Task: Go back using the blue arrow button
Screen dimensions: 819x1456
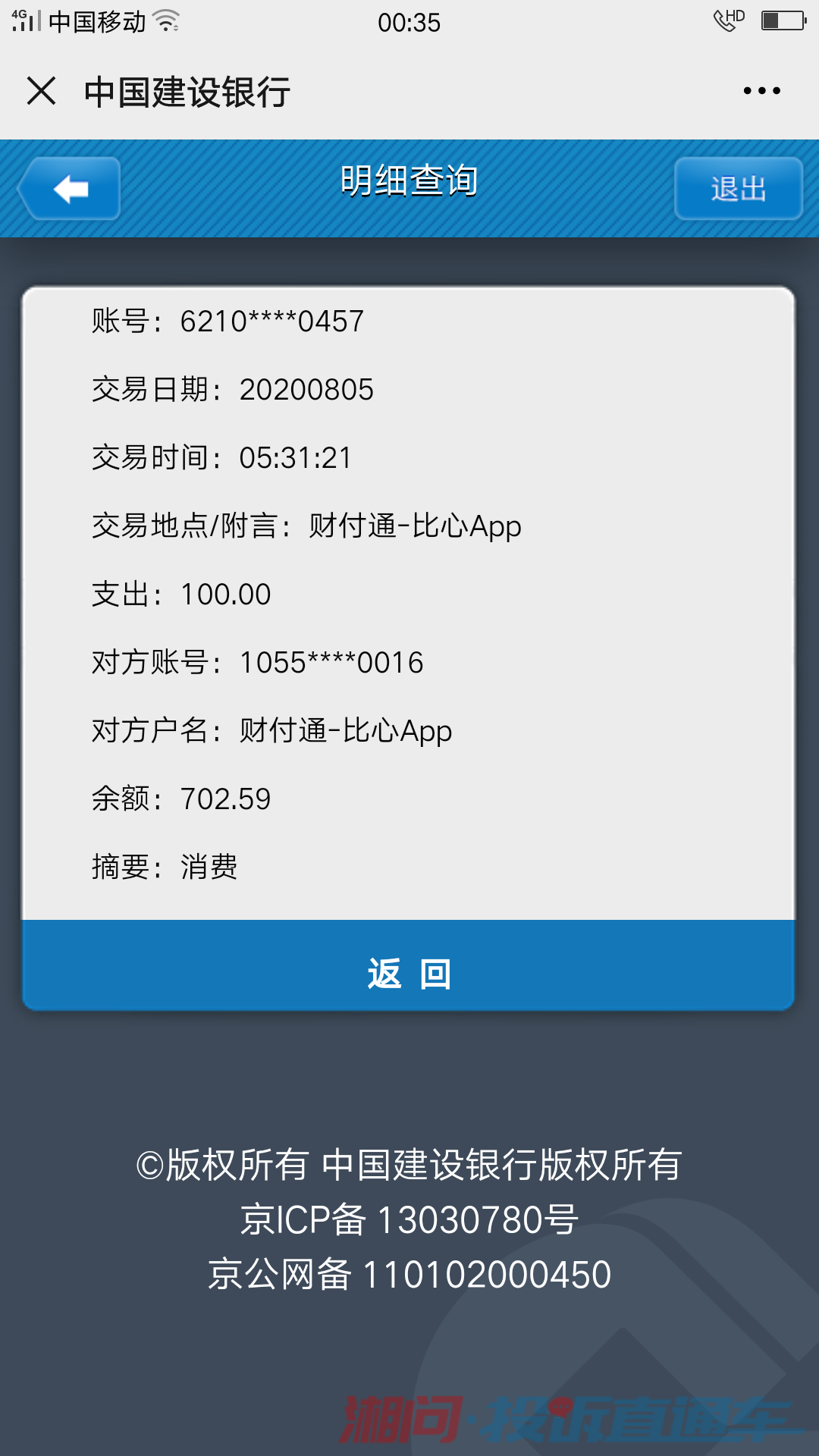Action: 69,189
